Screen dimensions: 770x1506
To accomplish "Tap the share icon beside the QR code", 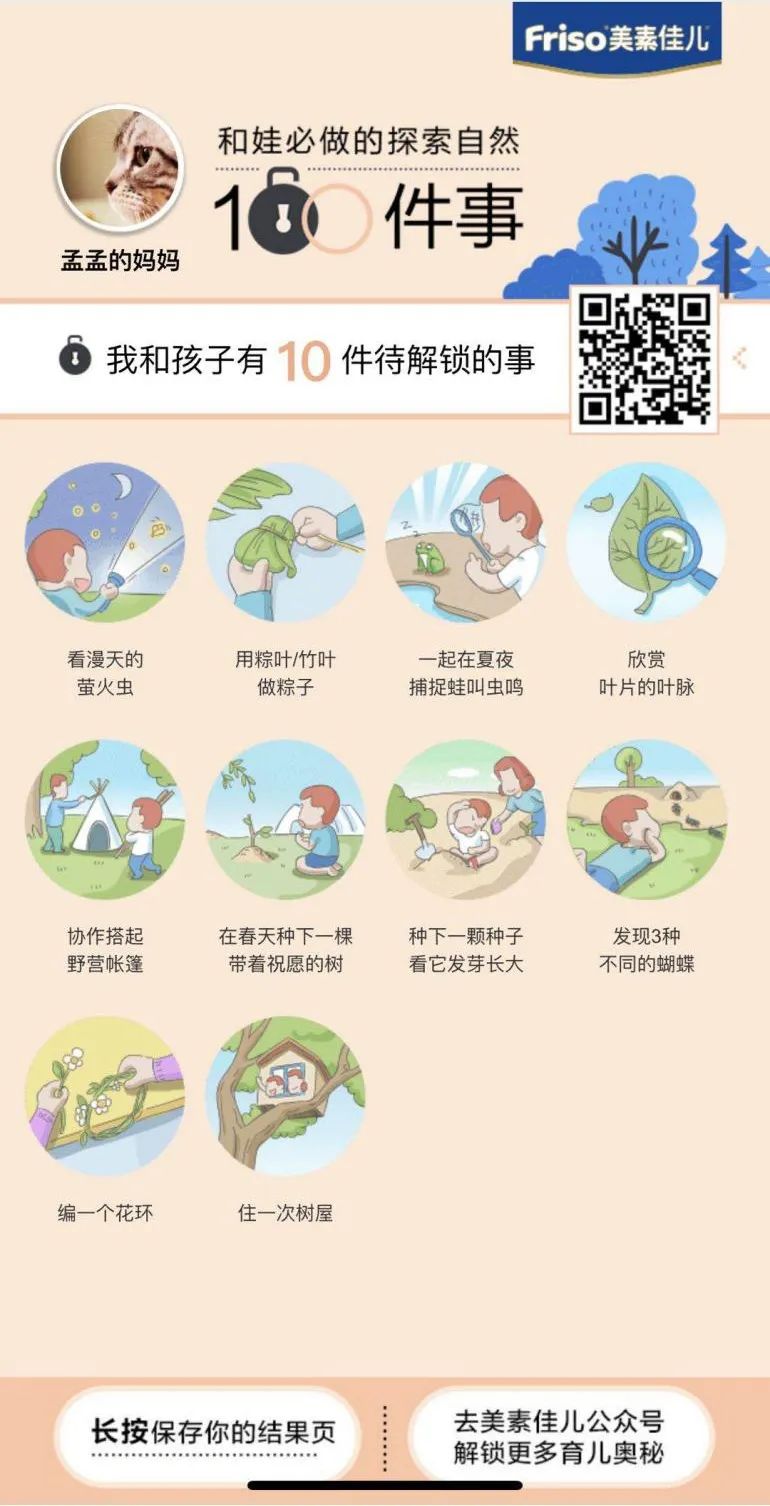I will pos(740,358).
